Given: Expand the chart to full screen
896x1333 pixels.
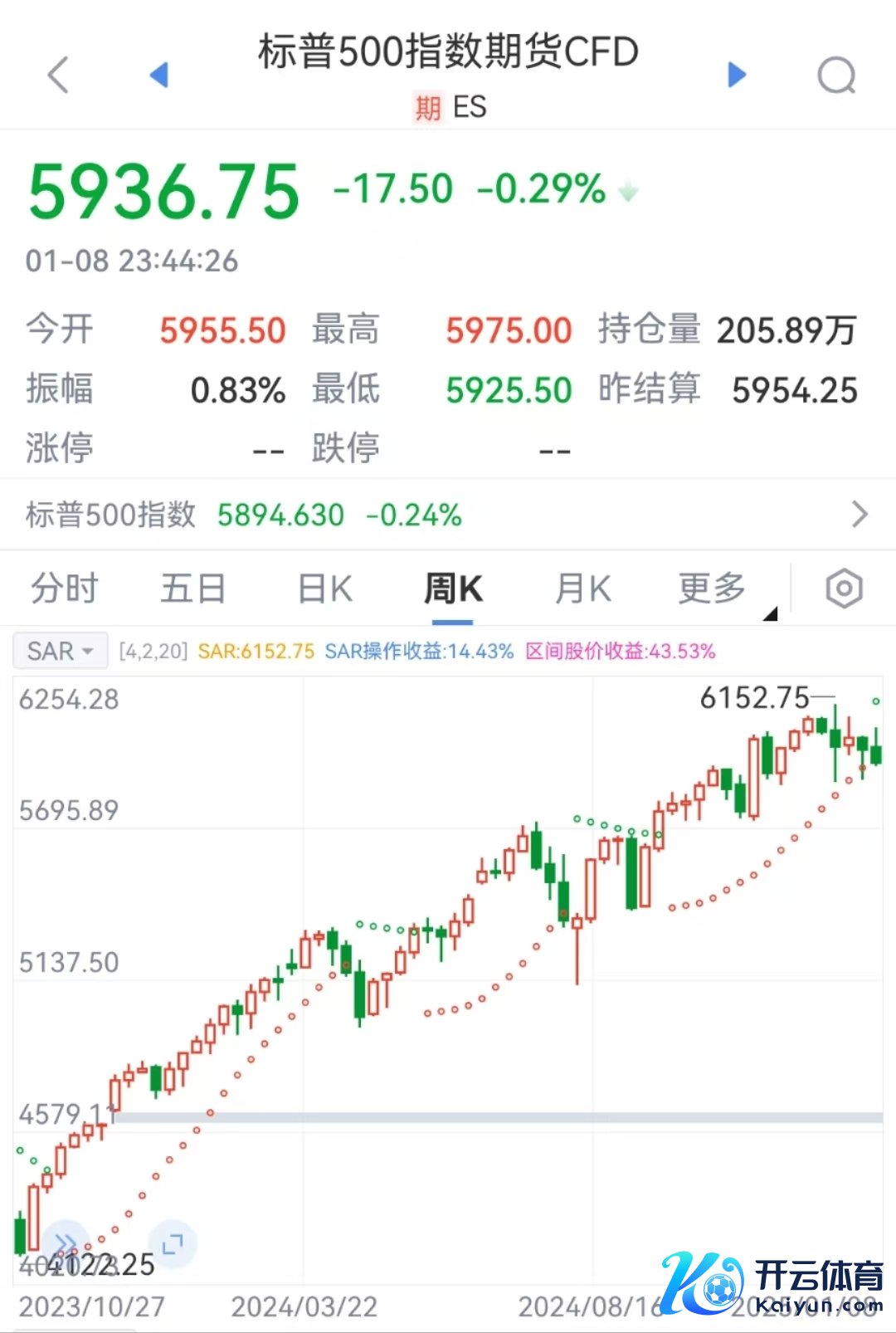Looking at the screenshot, I should 173,1243.
